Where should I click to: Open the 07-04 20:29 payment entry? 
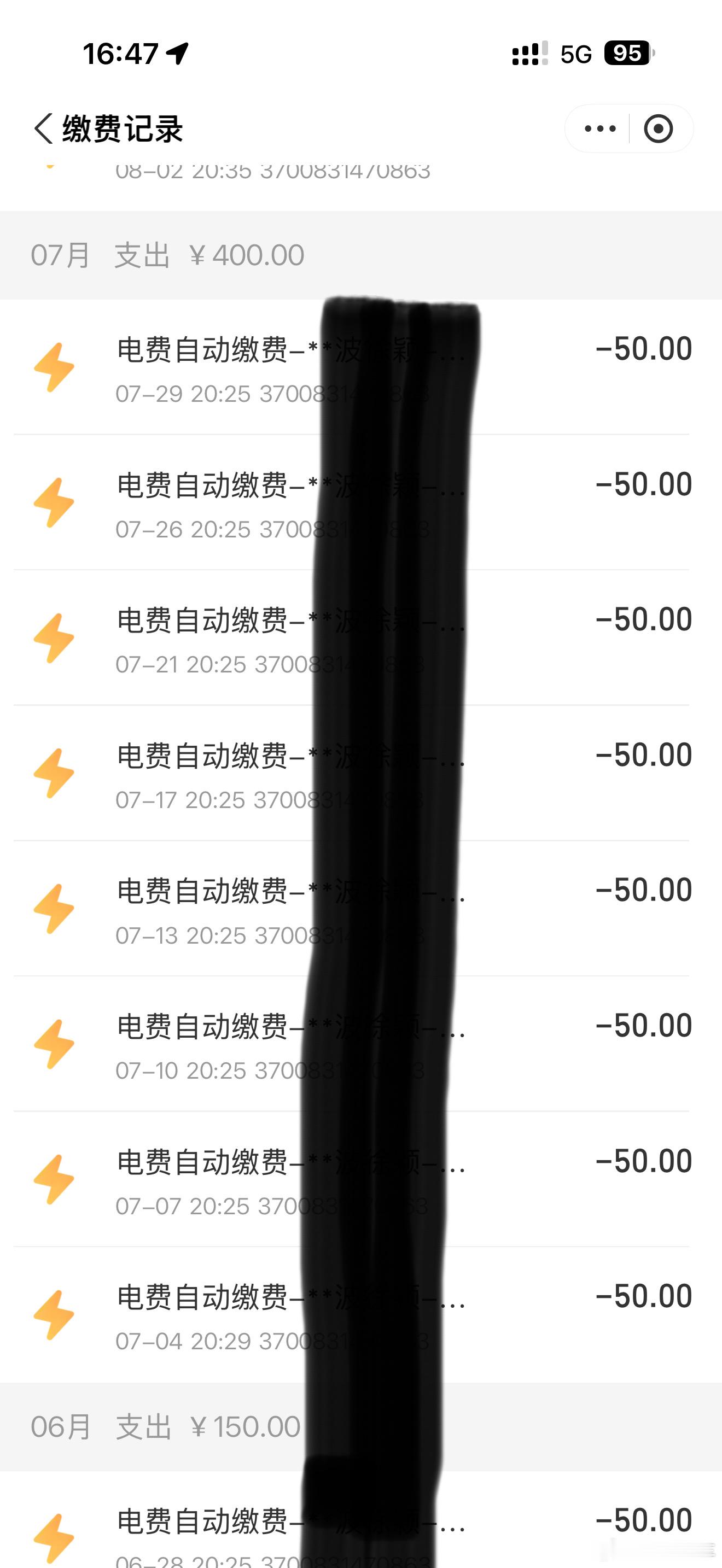pos(361,1315)
